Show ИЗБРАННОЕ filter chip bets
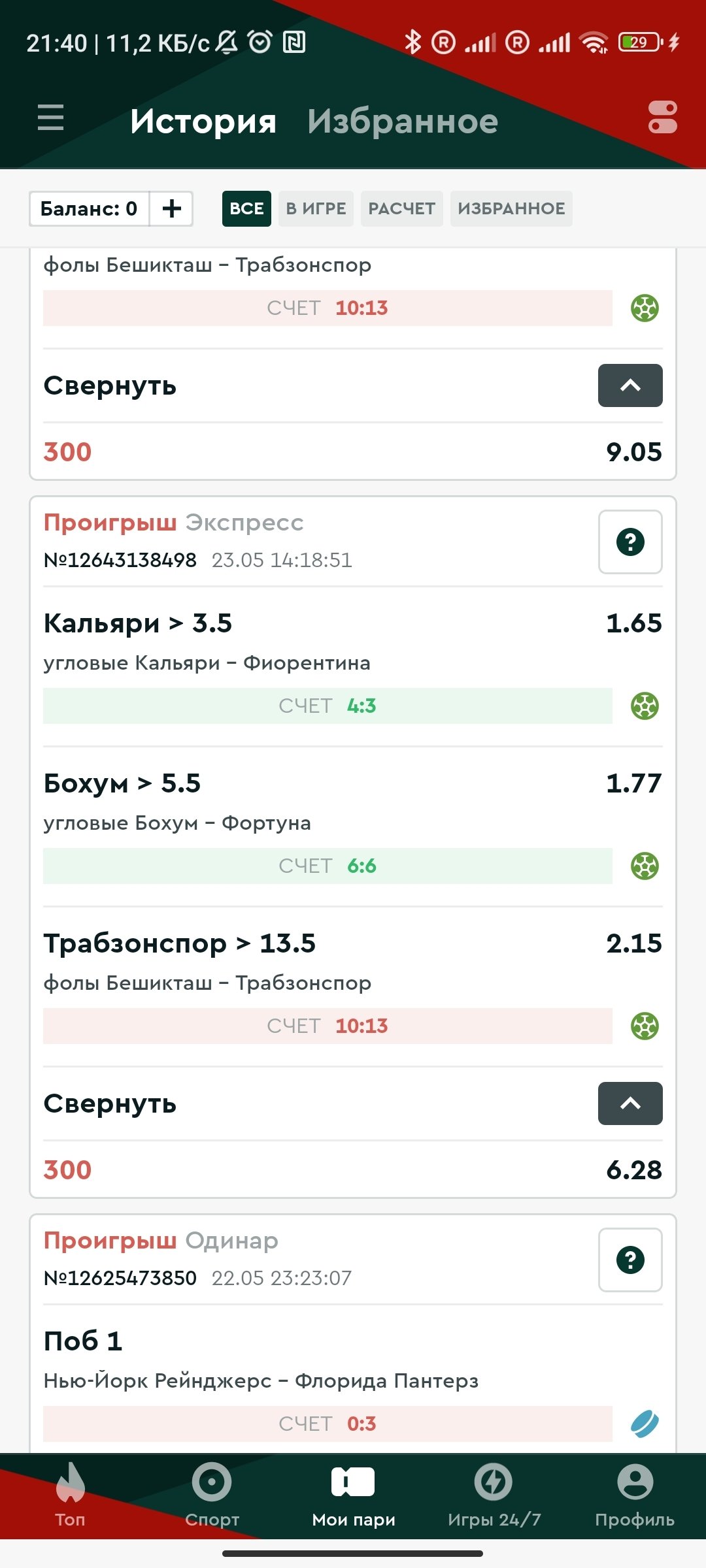 click(x=511, y=209)
